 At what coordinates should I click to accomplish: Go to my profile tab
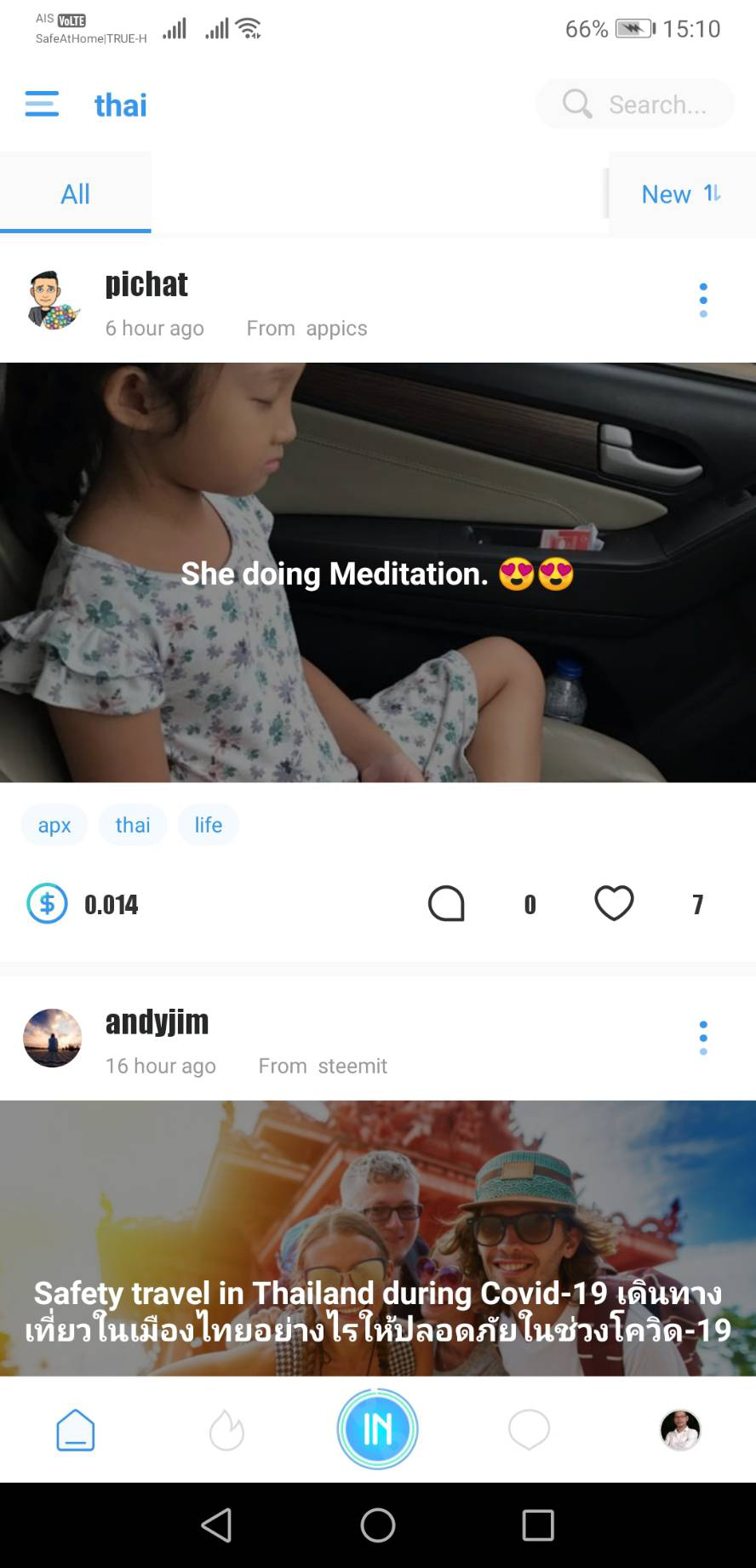click(680, 1430)
